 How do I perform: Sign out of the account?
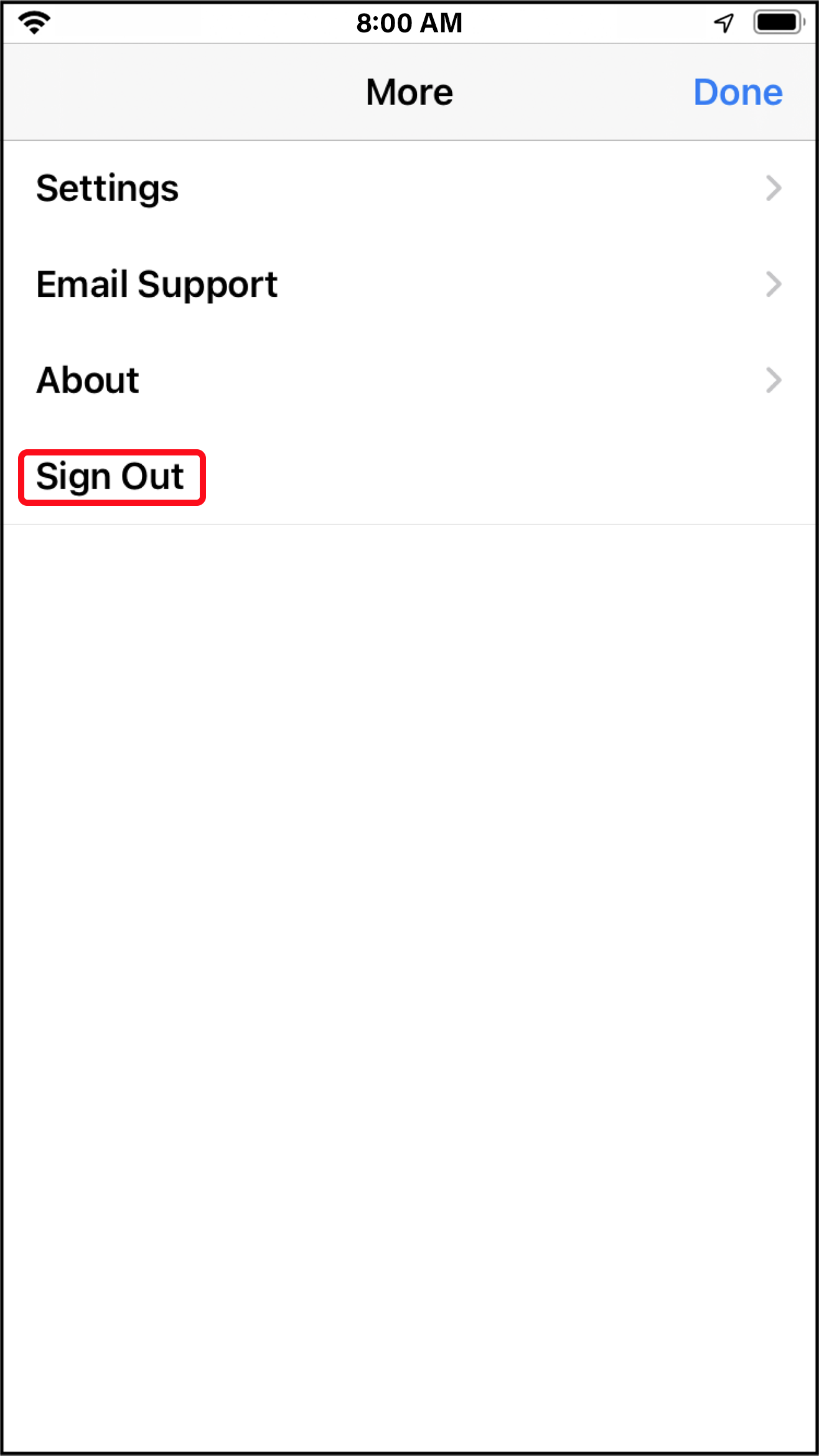click(111, 477)
